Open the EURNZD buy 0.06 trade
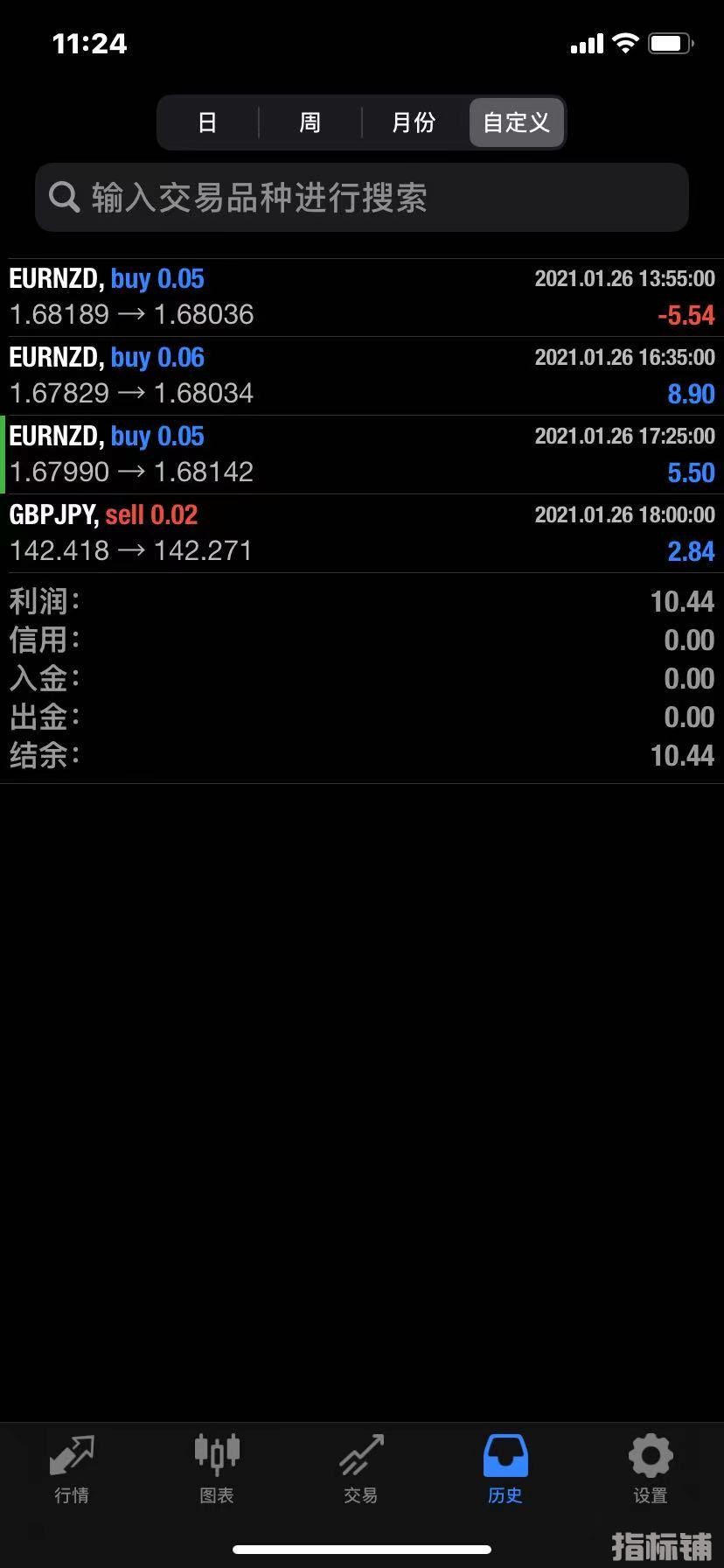The width and height of the screenshot is (724, 1568). 362,376
